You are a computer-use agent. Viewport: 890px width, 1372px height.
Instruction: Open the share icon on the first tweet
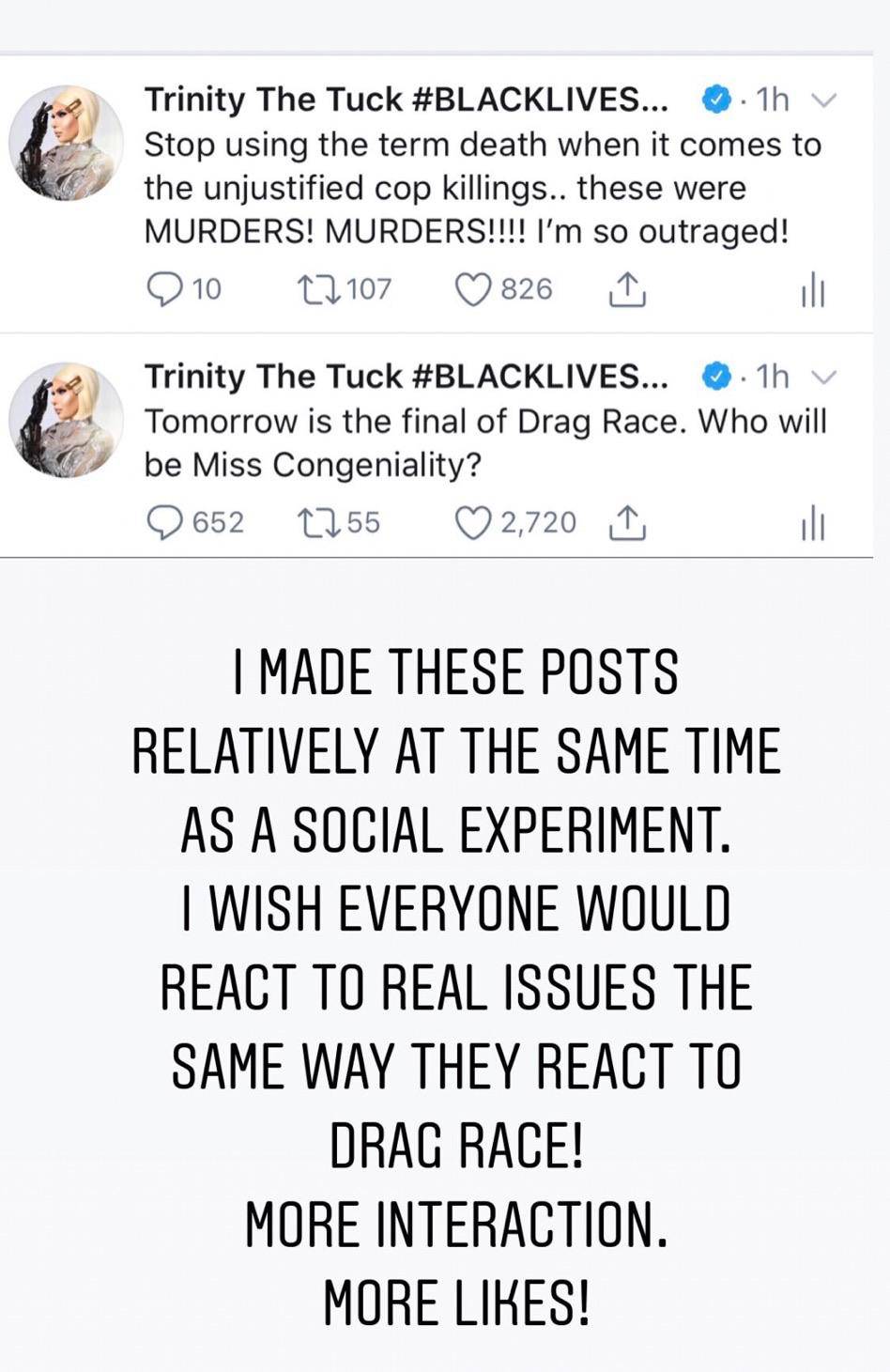click(x=628, y=289)
